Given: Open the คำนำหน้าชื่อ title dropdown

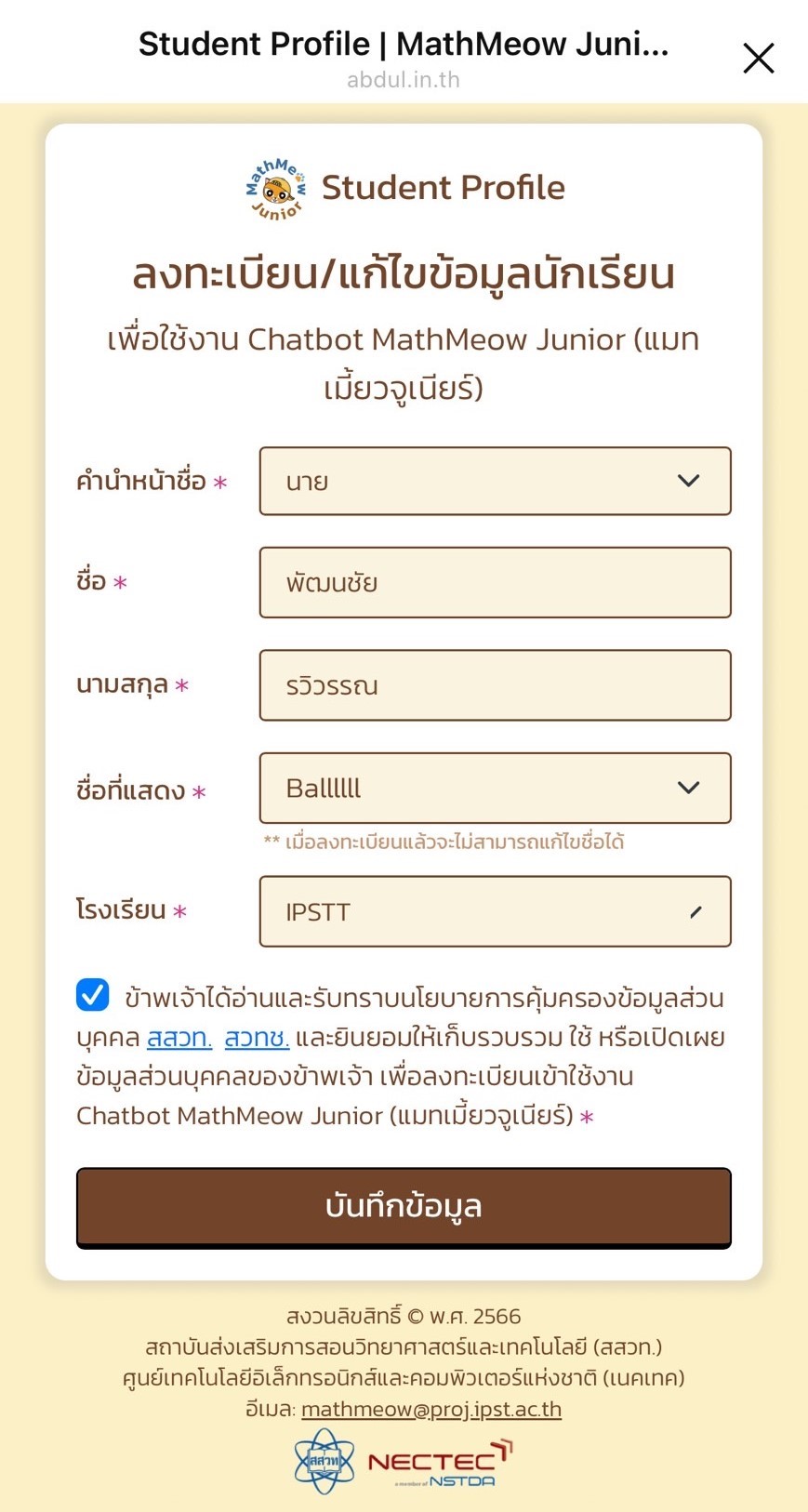Looking at the screenshot, I should 495,482.
